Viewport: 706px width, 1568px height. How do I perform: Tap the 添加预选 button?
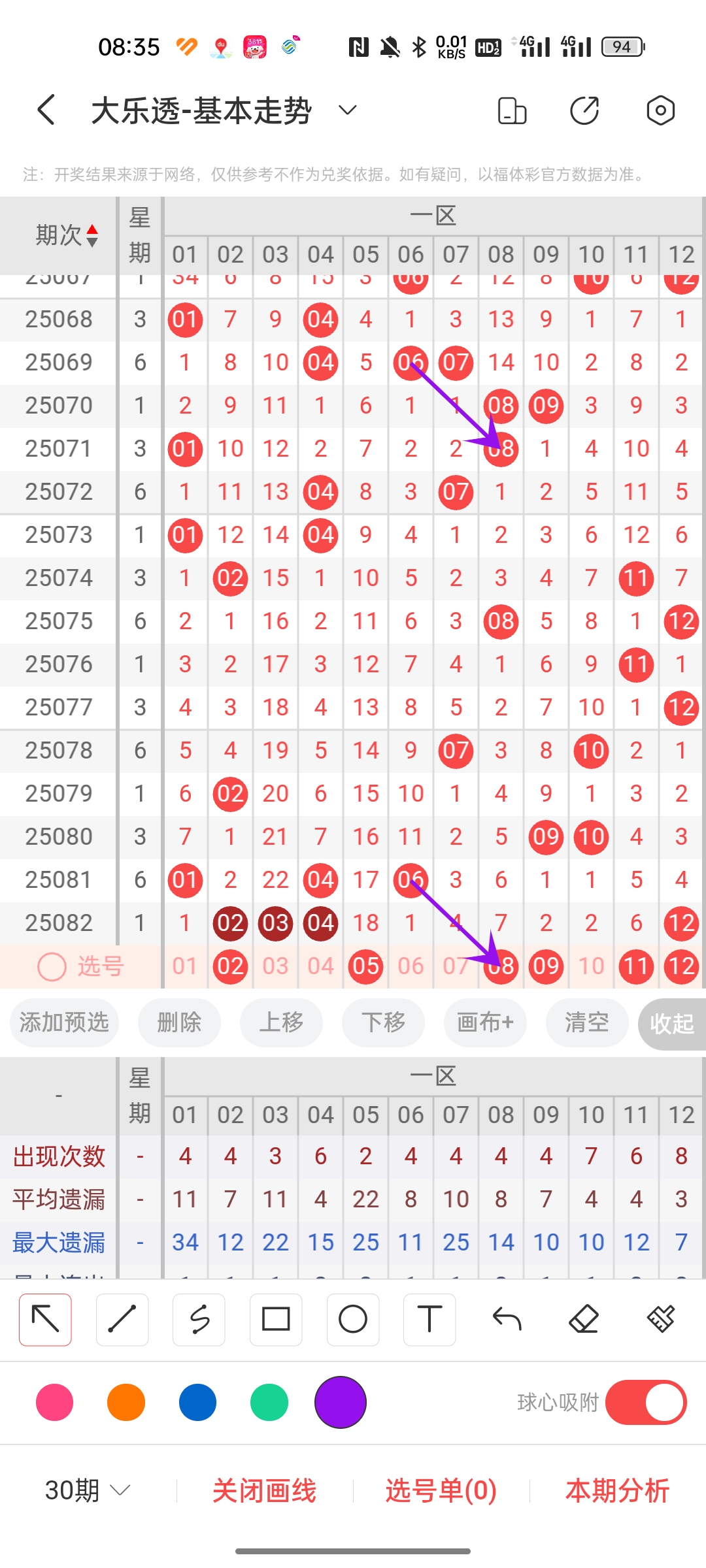click(x=64, y=1022)
